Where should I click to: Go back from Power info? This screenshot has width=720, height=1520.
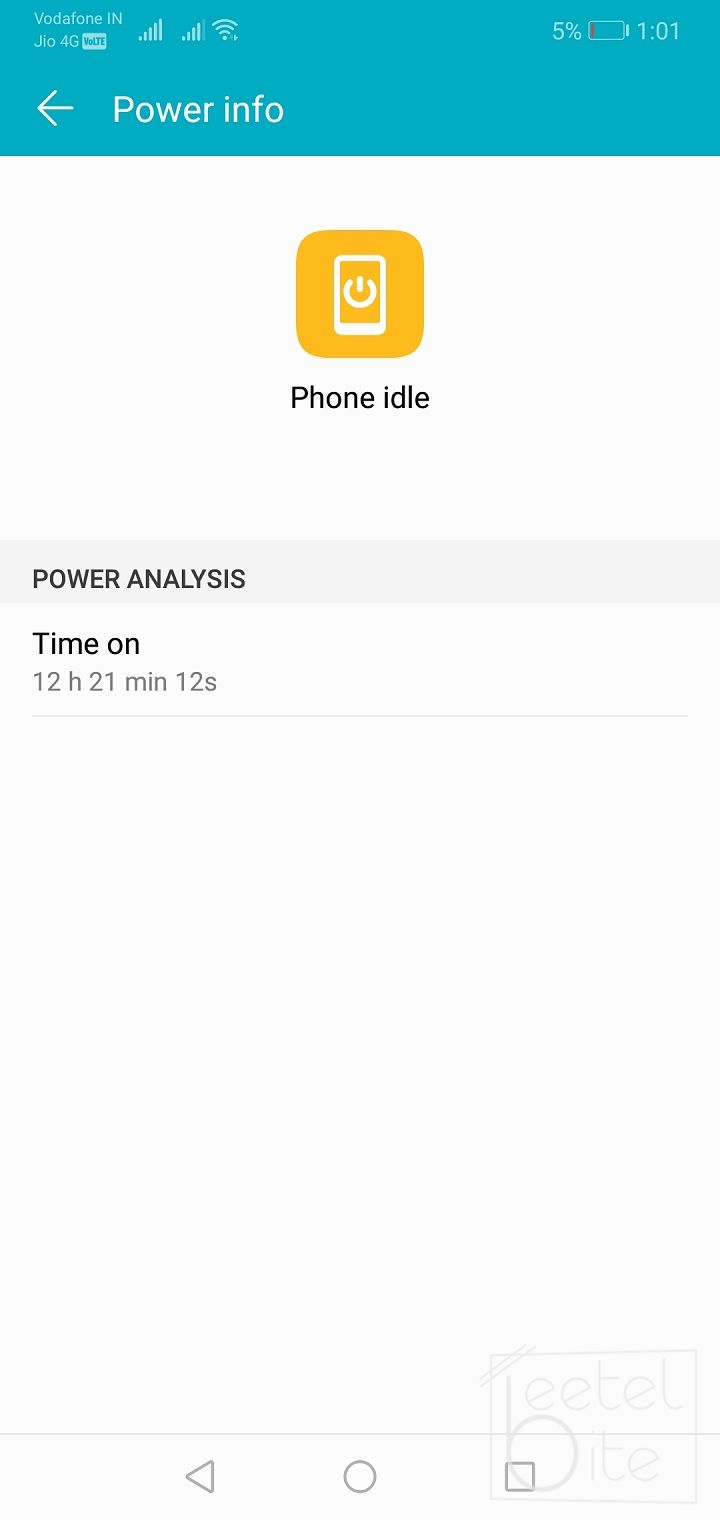tap(55, 109)
